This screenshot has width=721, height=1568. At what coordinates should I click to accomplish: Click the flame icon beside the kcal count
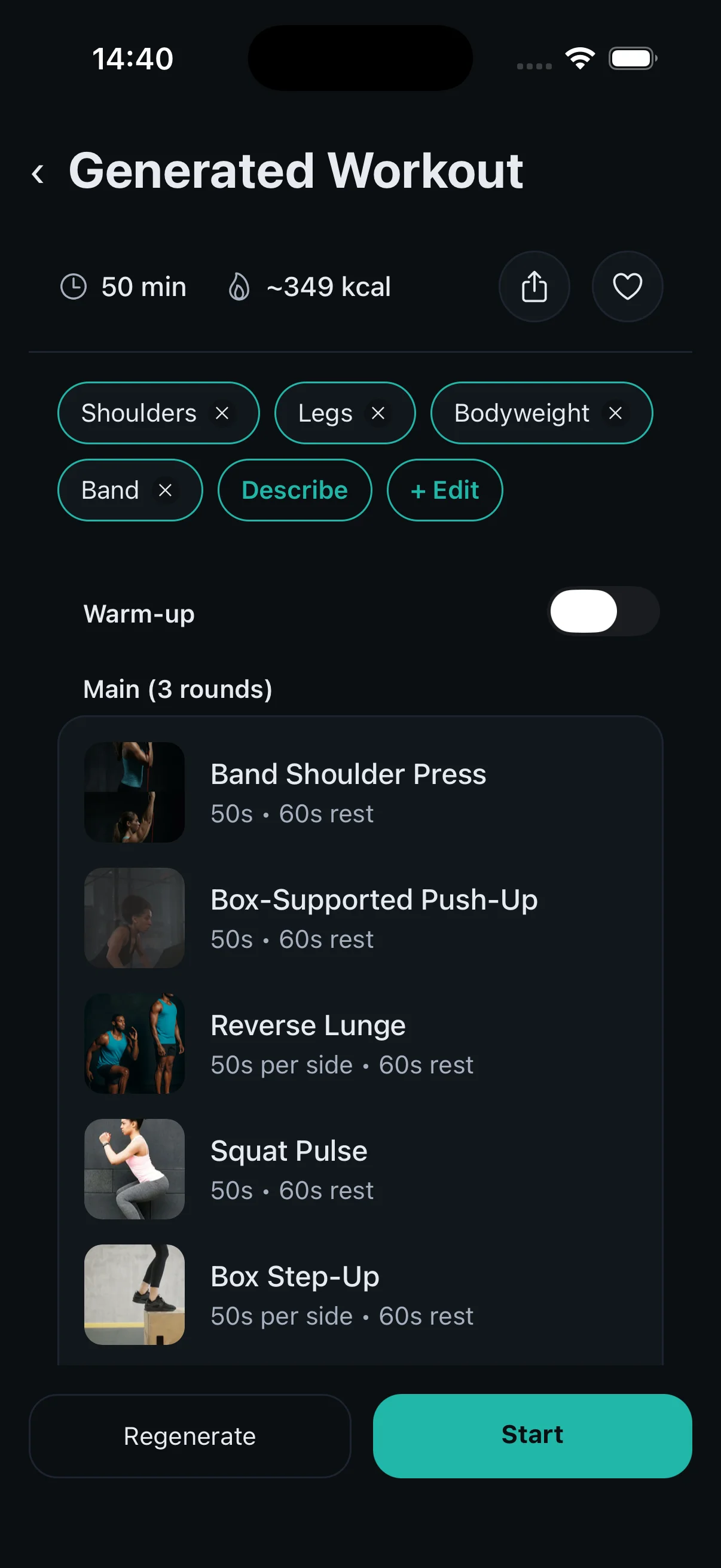click(240, 286)
